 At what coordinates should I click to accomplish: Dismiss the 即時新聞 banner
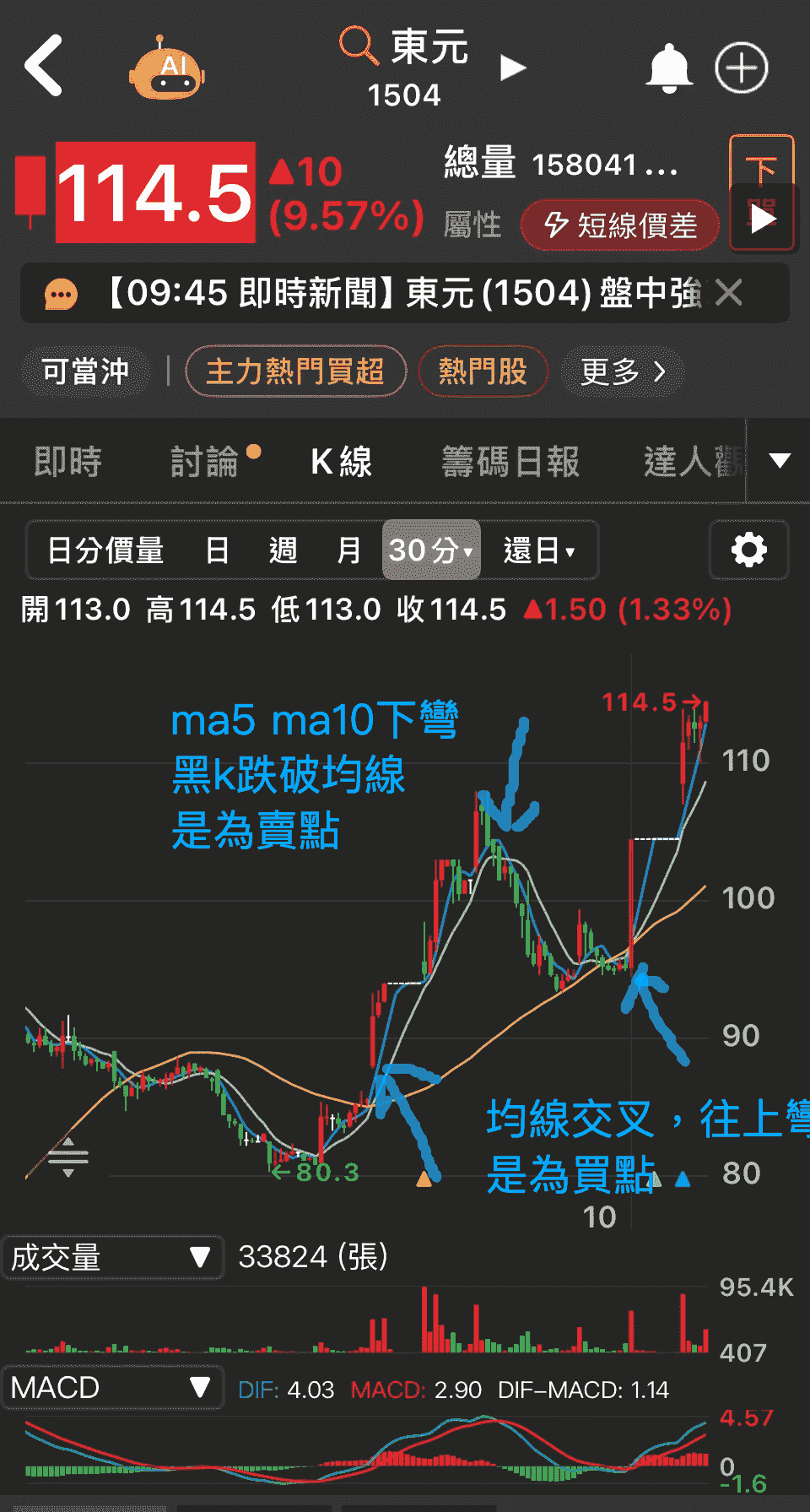[729, 293]
